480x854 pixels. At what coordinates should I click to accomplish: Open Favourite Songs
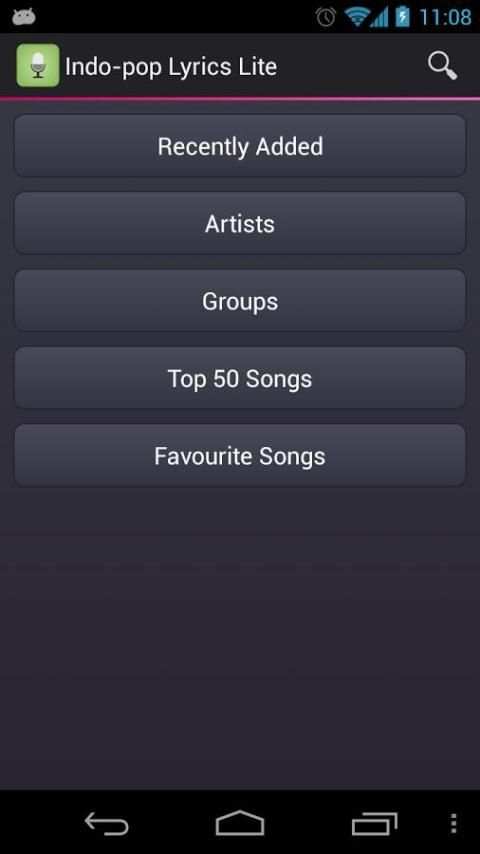240,455
